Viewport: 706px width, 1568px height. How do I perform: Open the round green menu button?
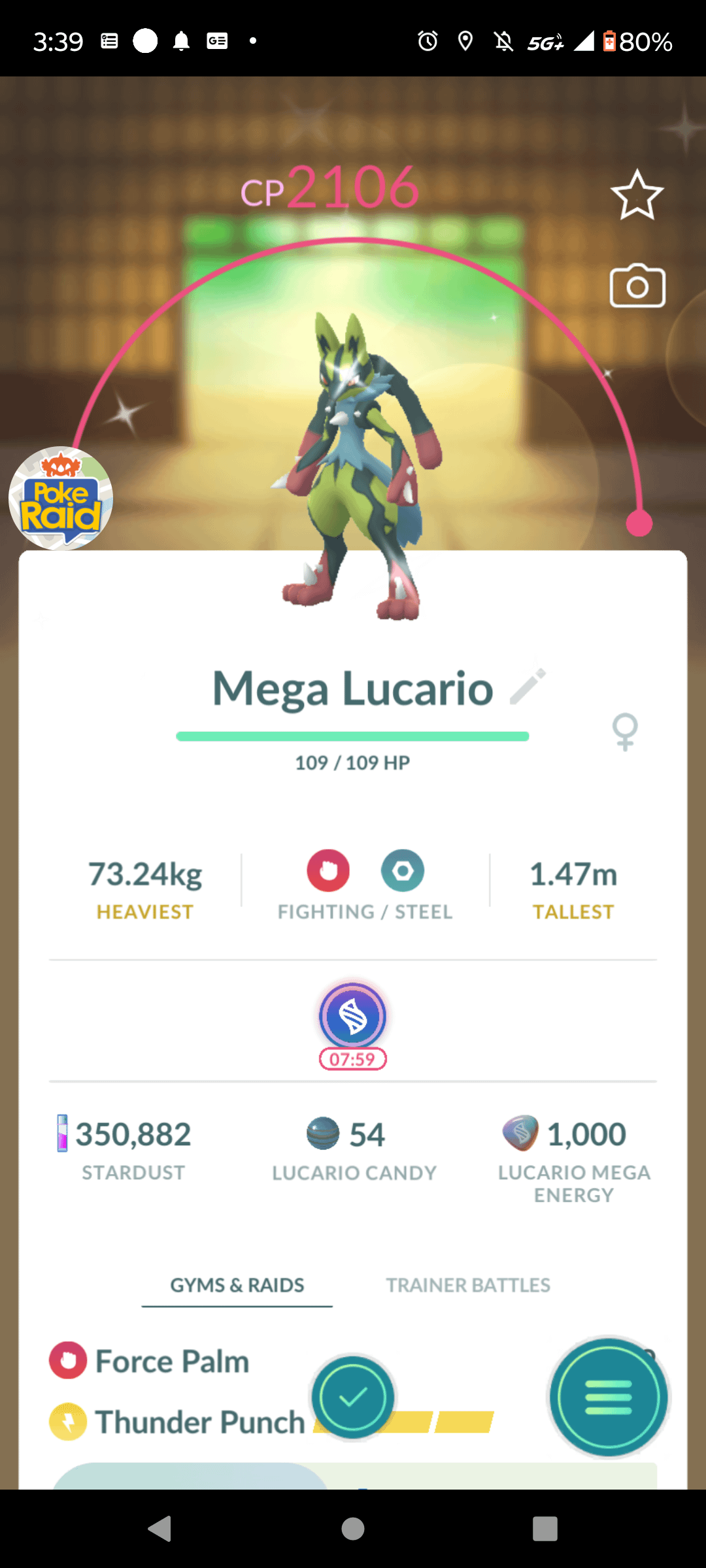coord(609,1397)
